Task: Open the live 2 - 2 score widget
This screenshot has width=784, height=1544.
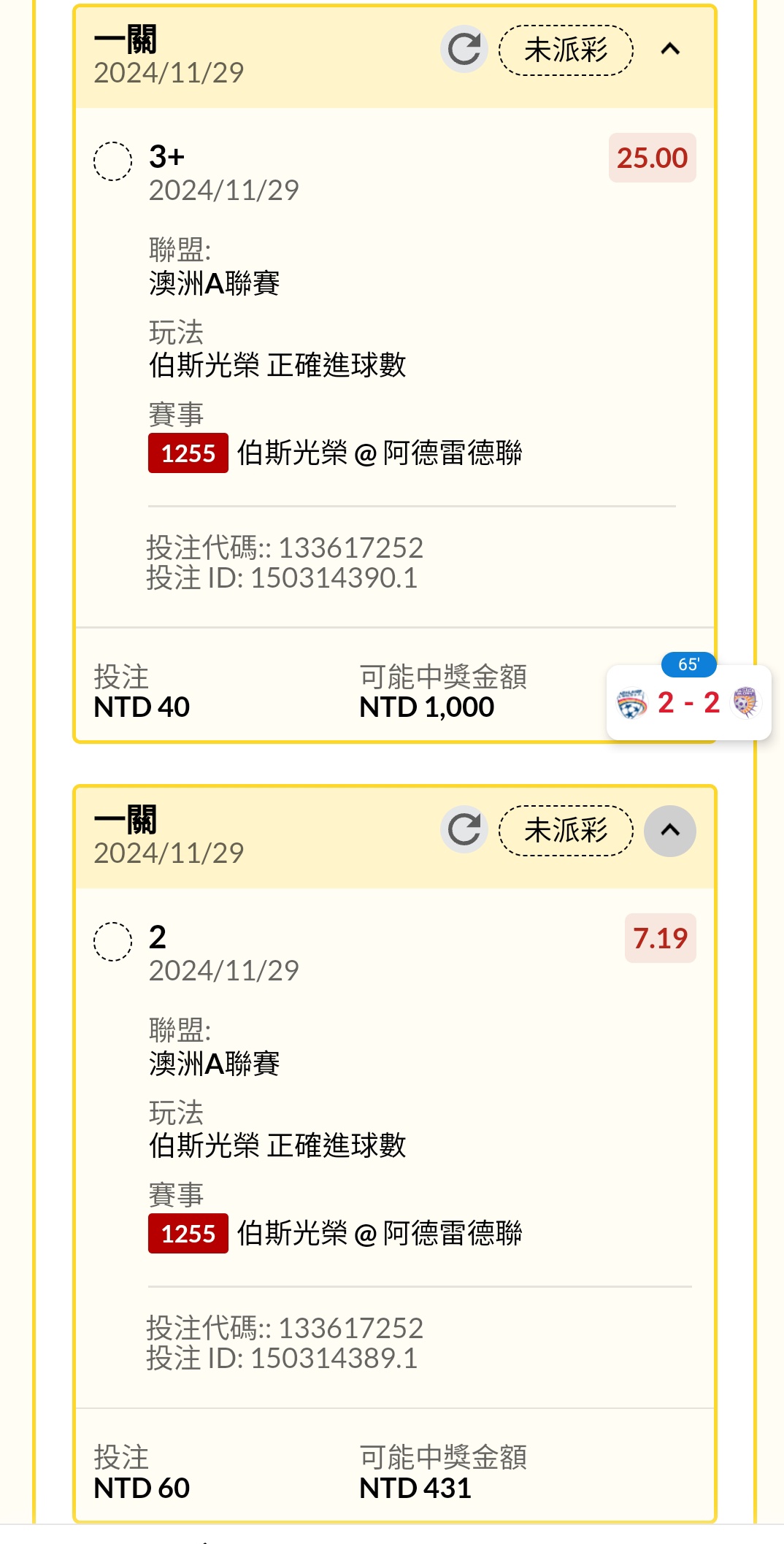Action: [688, 701]
